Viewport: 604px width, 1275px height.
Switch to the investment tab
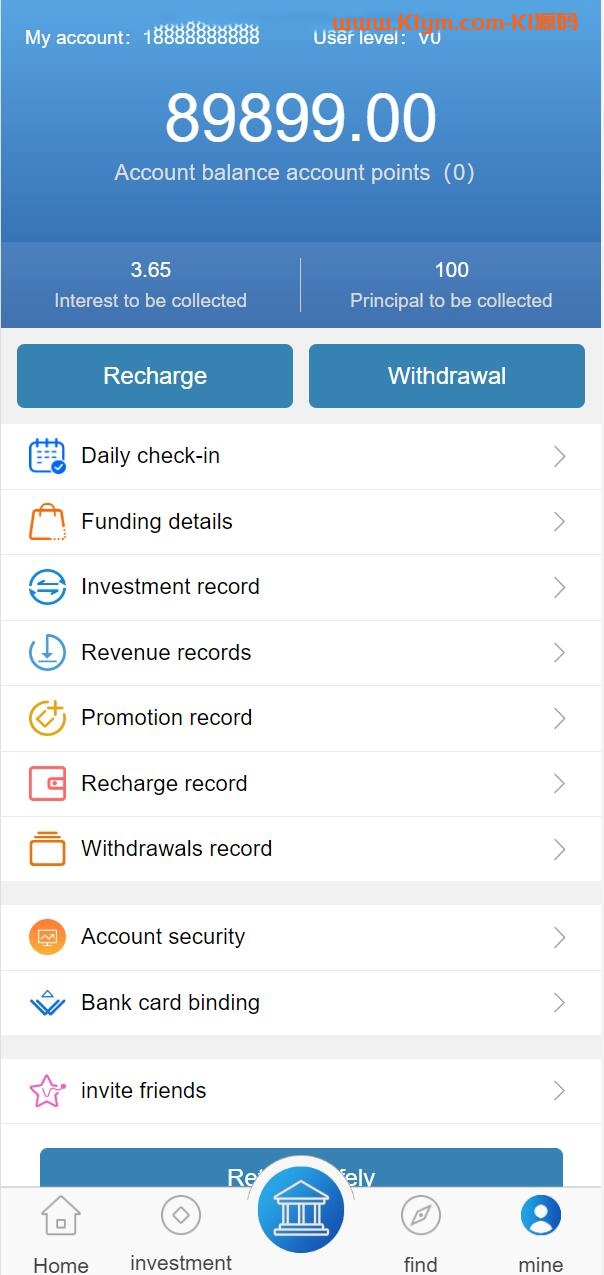[181, 1233]
